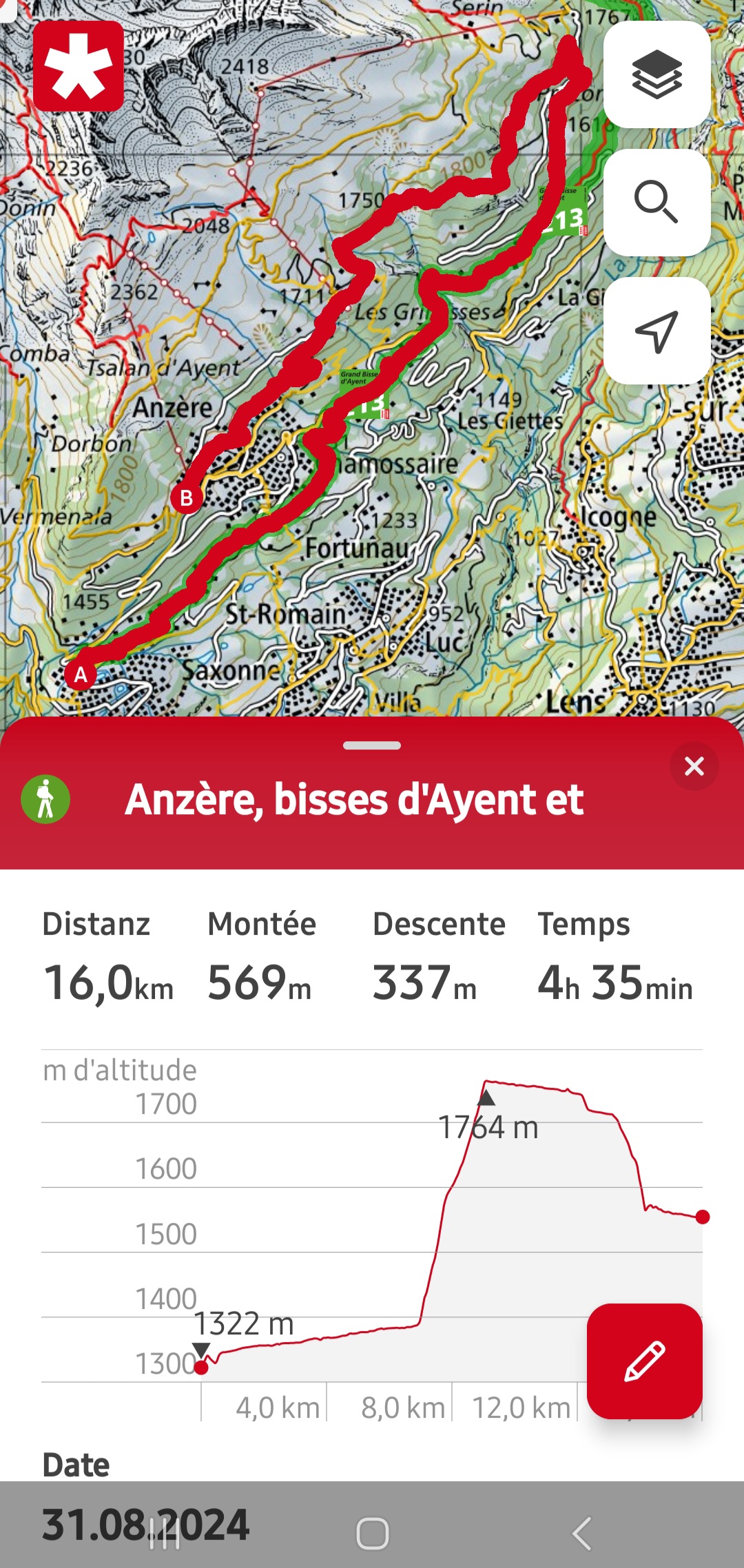Go back using the system back button

pyautogui.click(x=581, y=1534)
